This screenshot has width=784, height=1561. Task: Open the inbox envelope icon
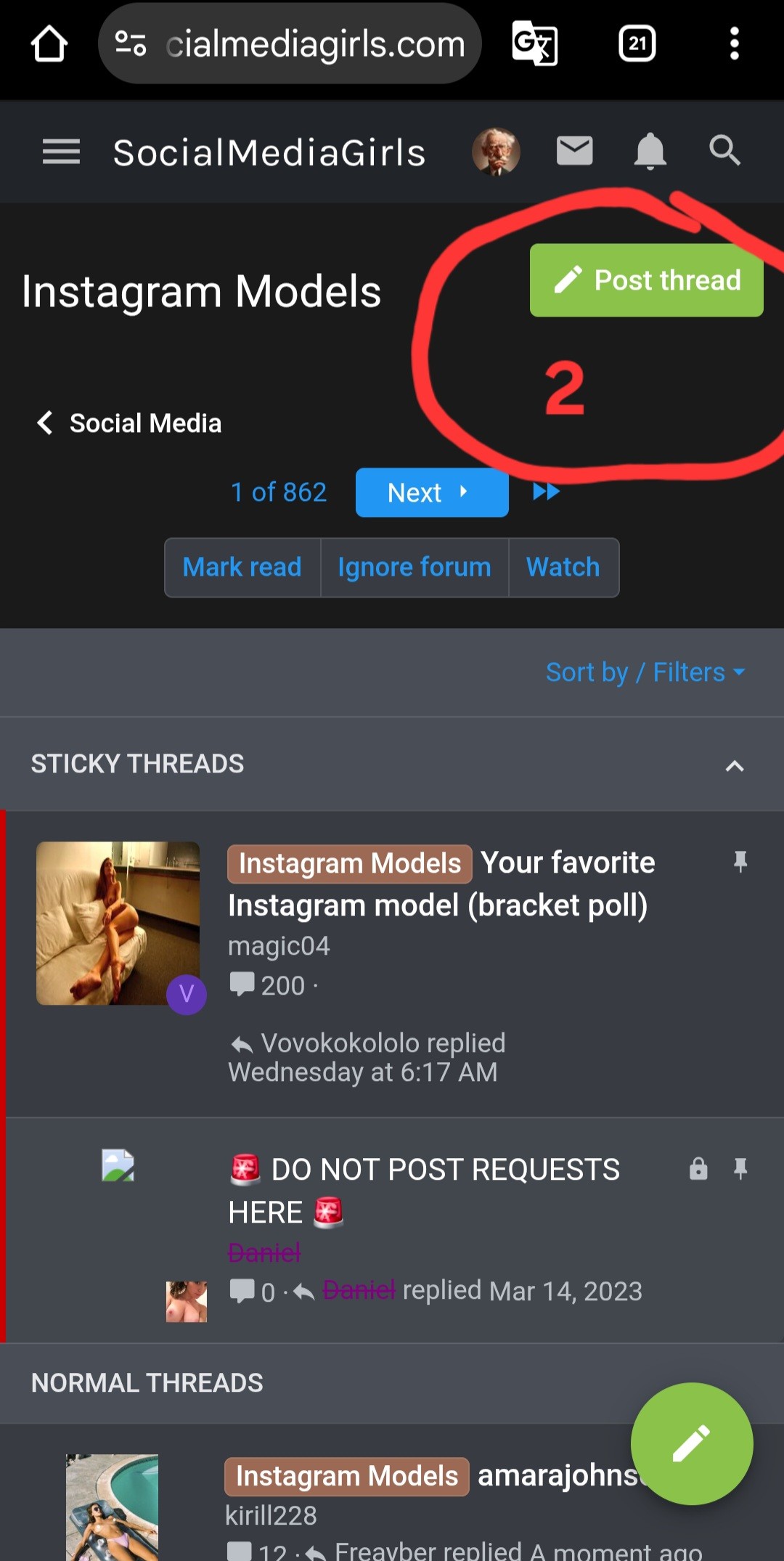[x=574, y=151]
